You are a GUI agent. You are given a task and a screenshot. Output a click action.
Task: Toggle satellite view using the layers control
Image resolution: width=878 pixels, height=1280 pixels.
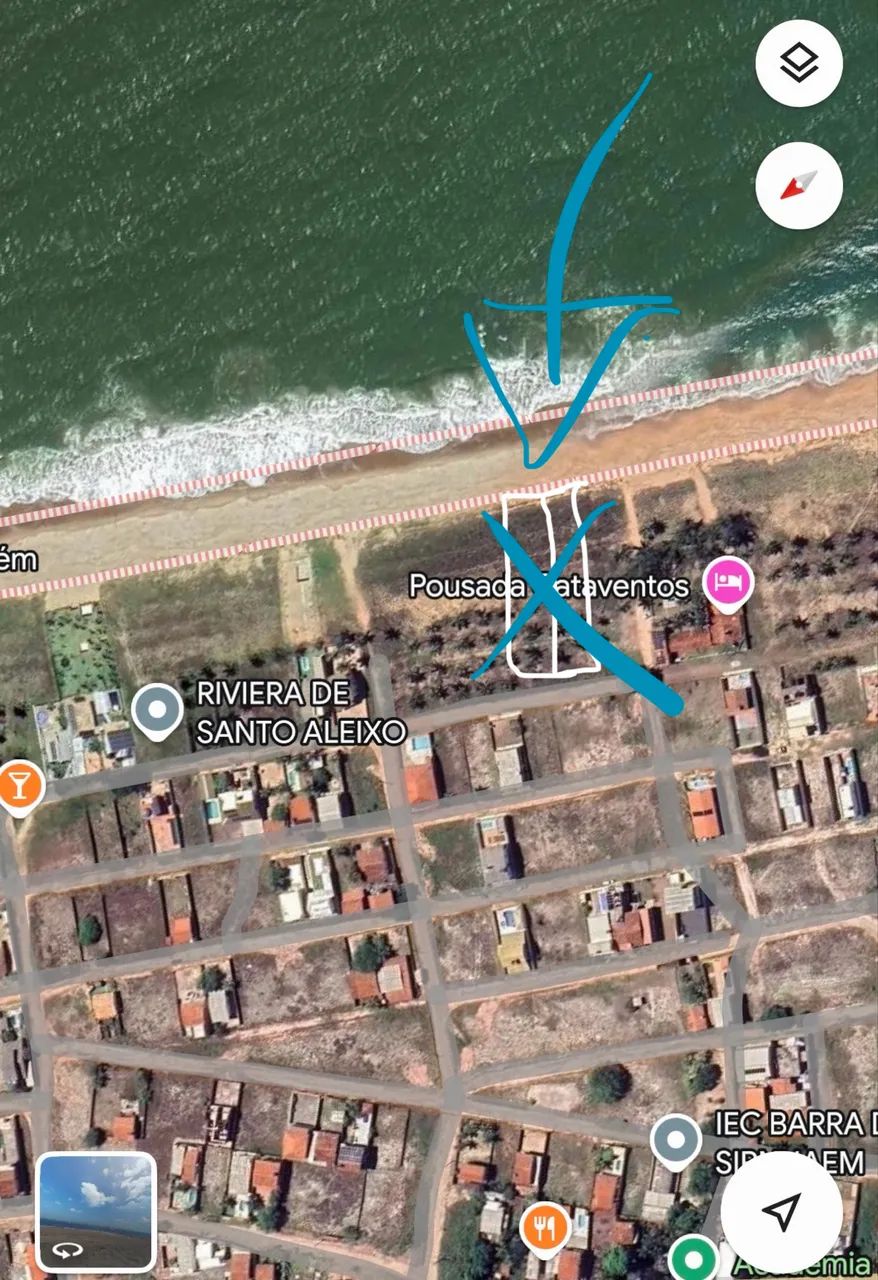click(797, 63)
